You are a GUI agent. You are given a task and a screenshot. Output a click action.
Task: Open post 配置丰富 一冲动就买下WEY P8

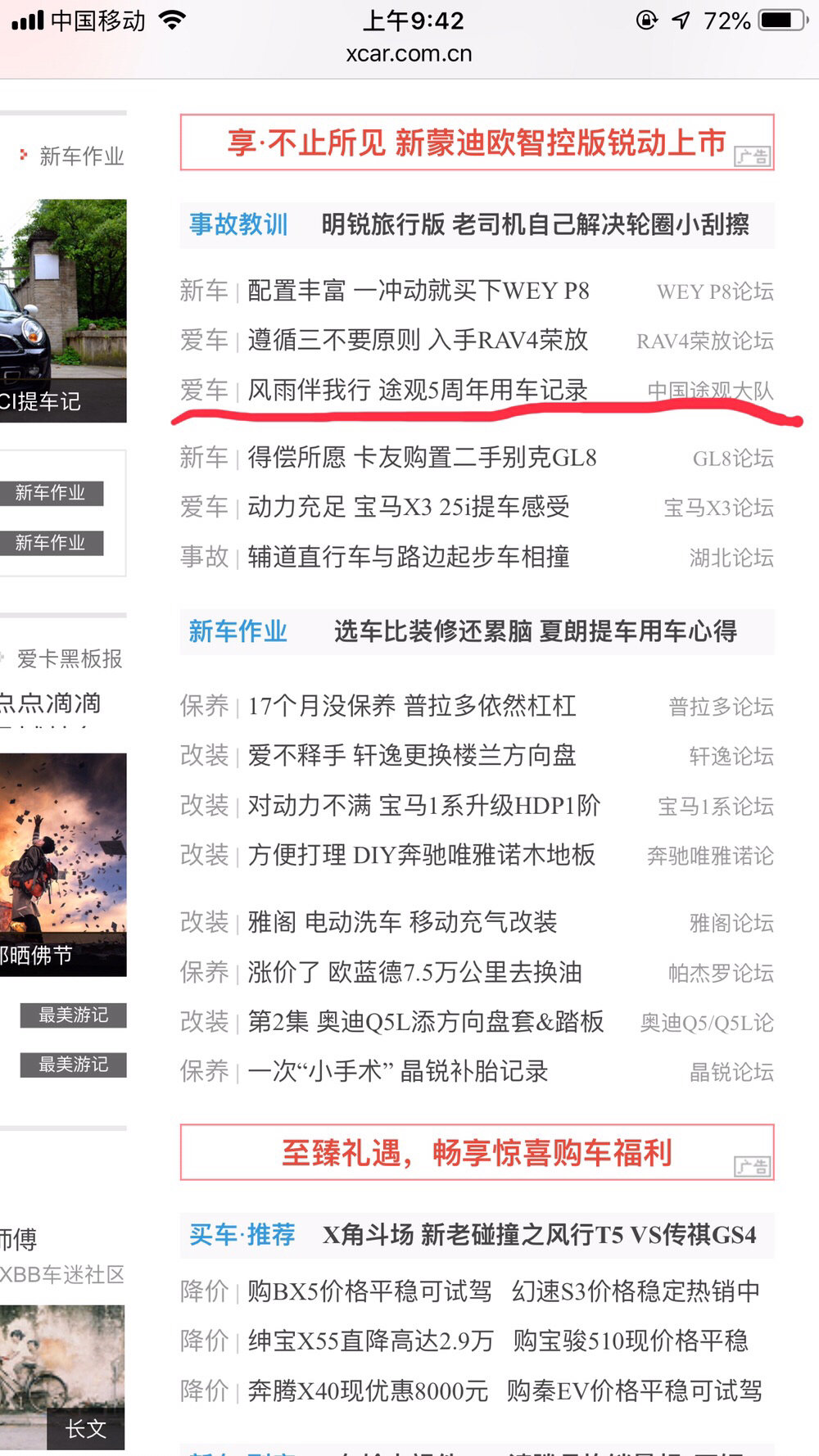[418, 291]
